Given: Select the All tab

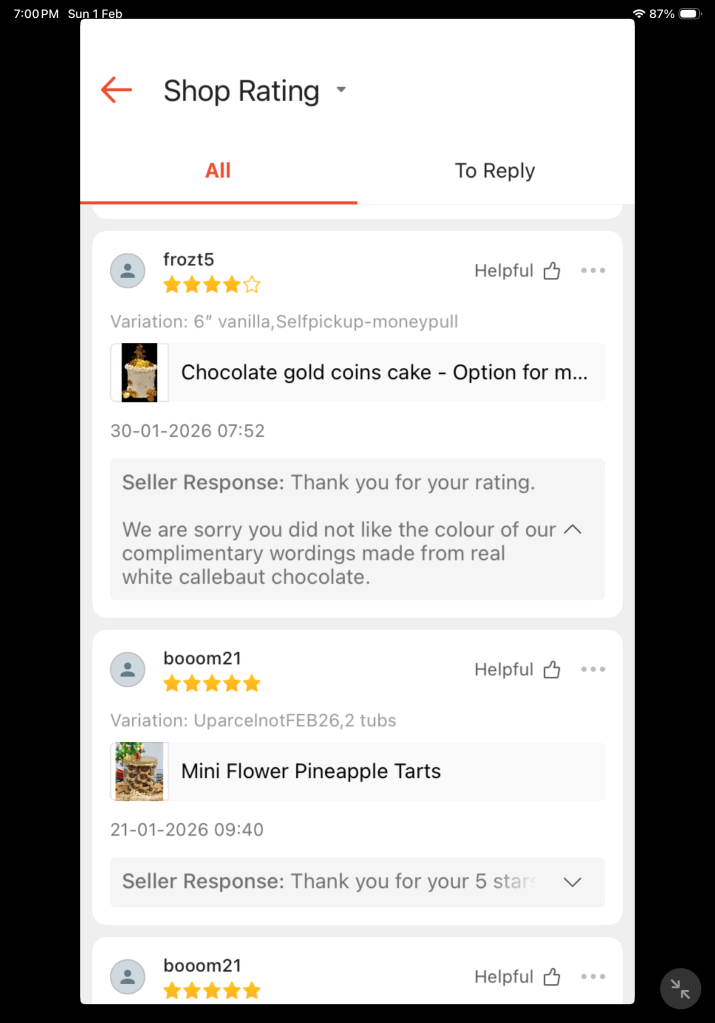Looking at the screenshot, I should (x=218, y=171).
